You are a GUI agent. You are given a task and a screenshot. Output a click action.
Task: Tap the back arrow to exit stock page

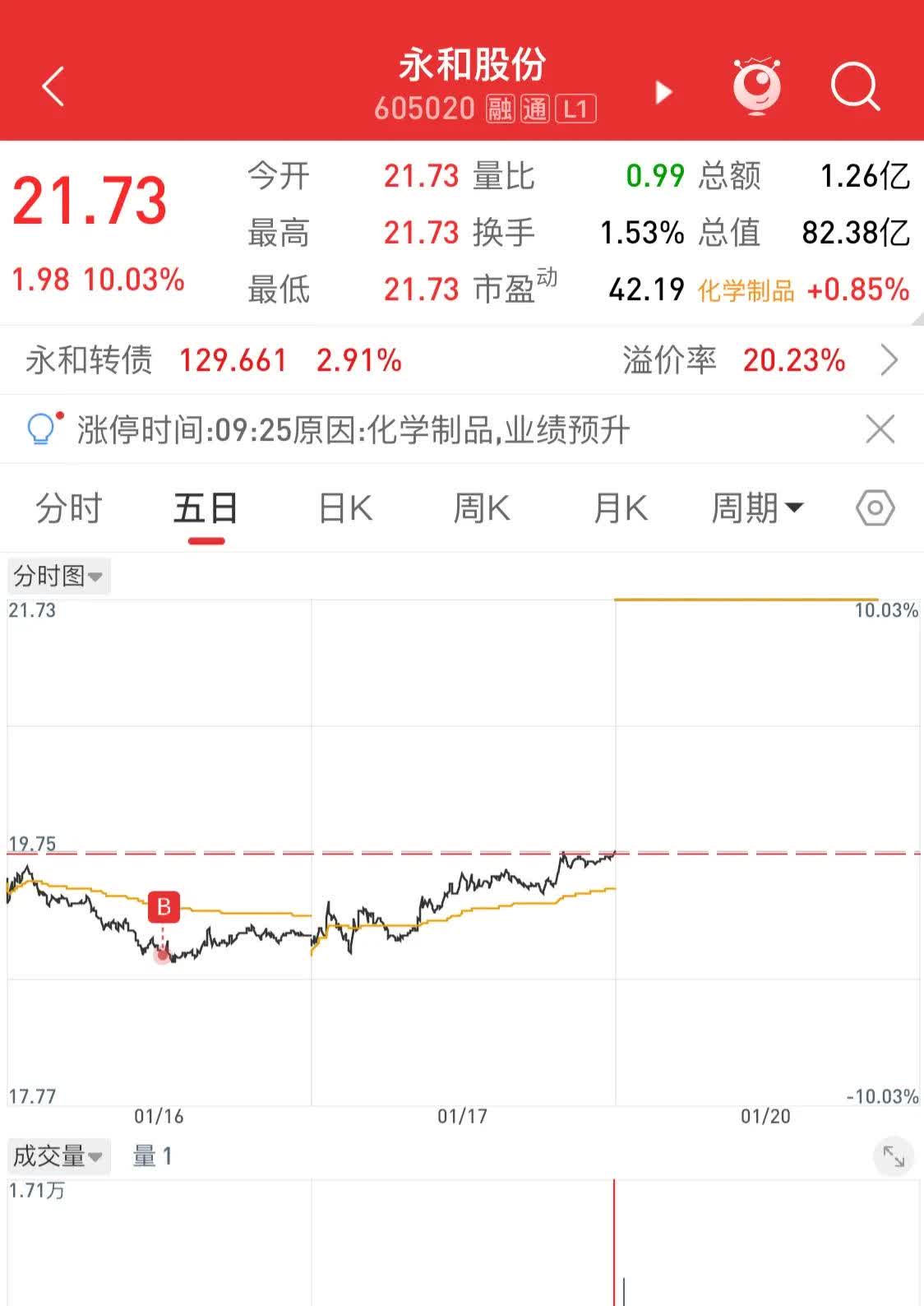click(53, 88)
